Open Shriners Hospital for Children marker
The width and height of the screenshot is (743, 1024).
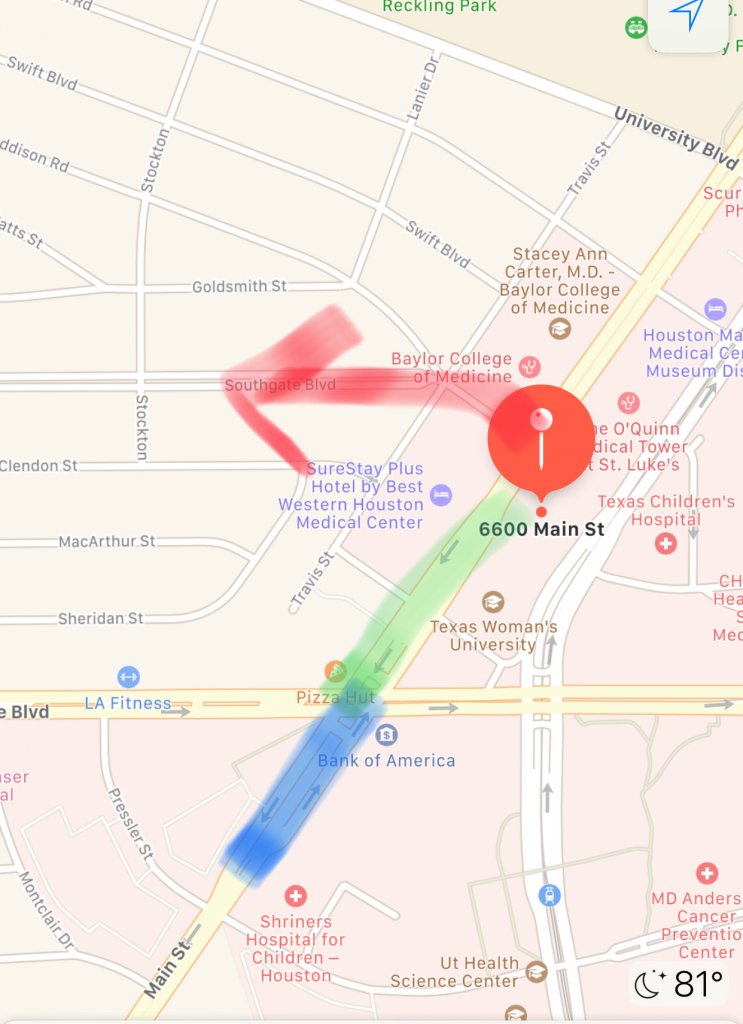click(295, 895)
